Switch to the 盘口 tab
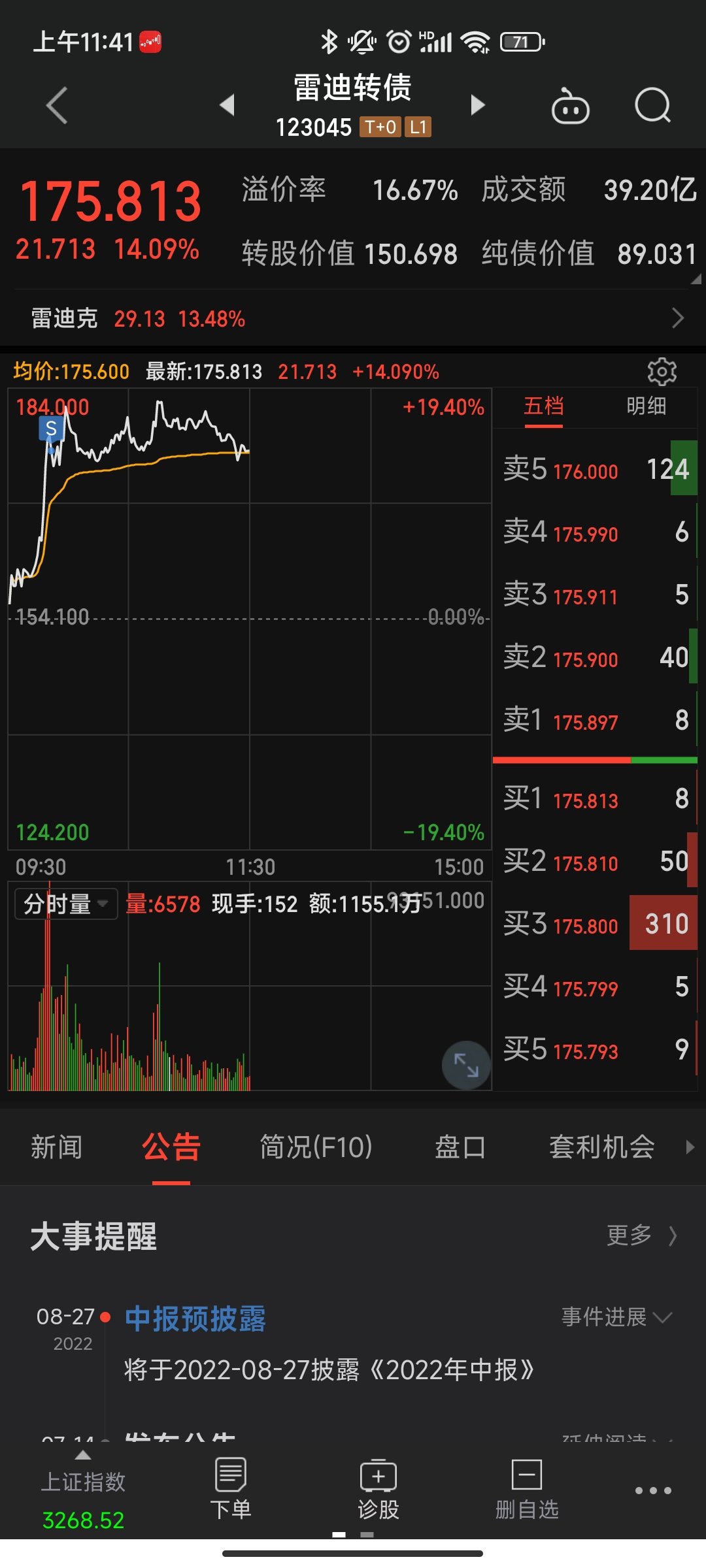Screen dimensions: 706x1568 click(x=460, y=1147)
